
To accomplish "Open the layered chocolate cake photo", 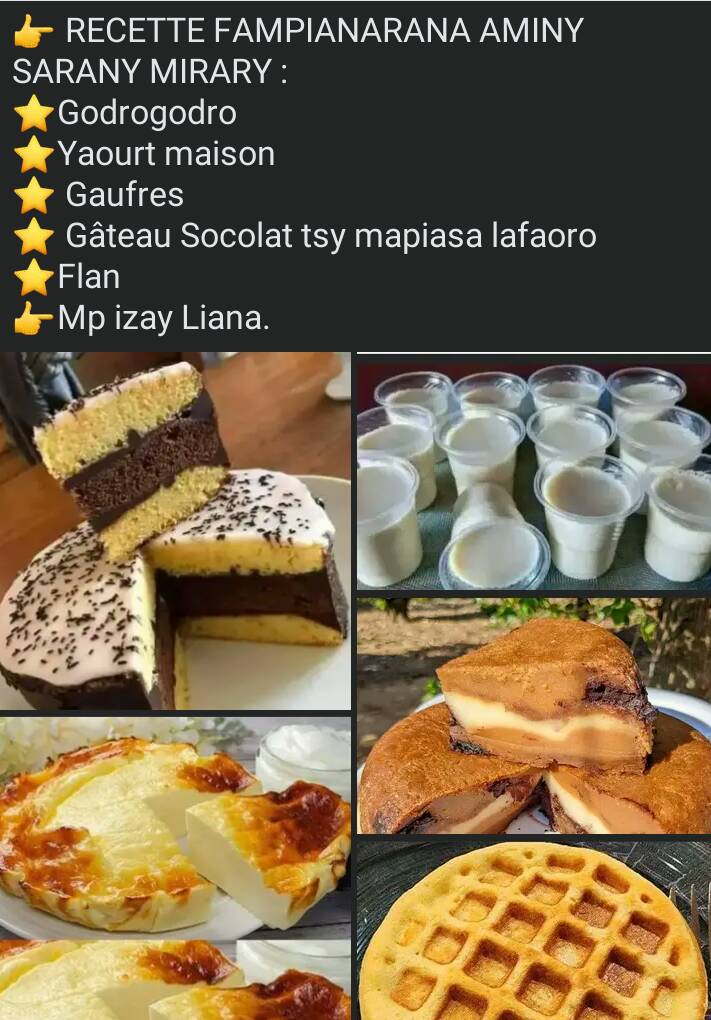I will (175, 530).
